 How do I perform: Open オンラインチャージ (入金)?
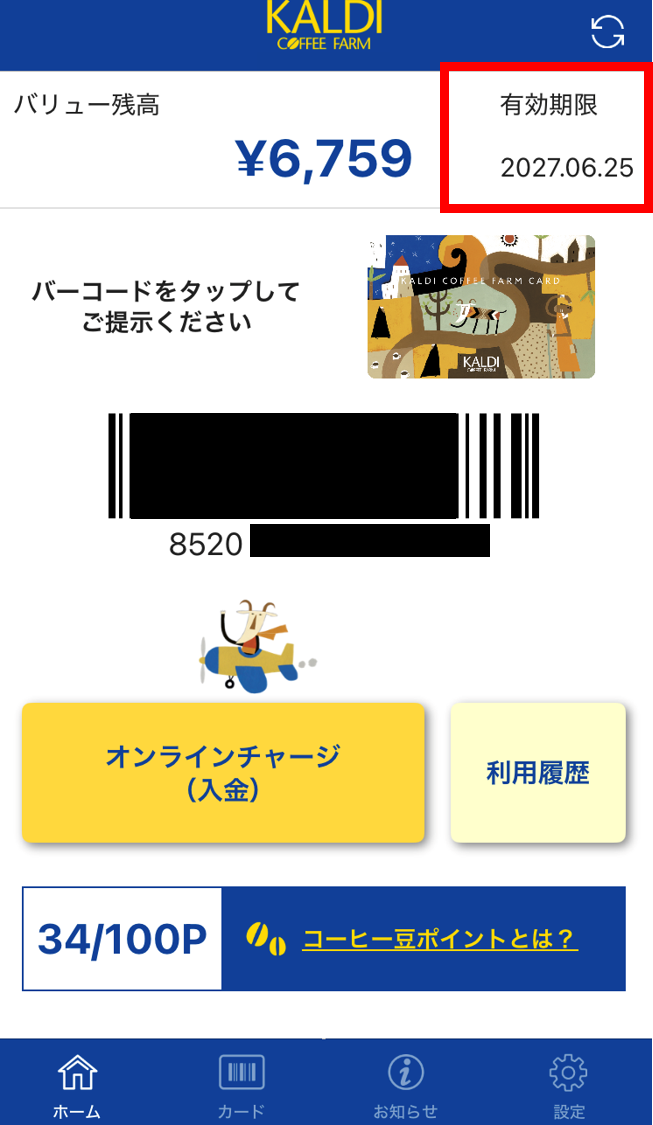(x=223, y=772)
